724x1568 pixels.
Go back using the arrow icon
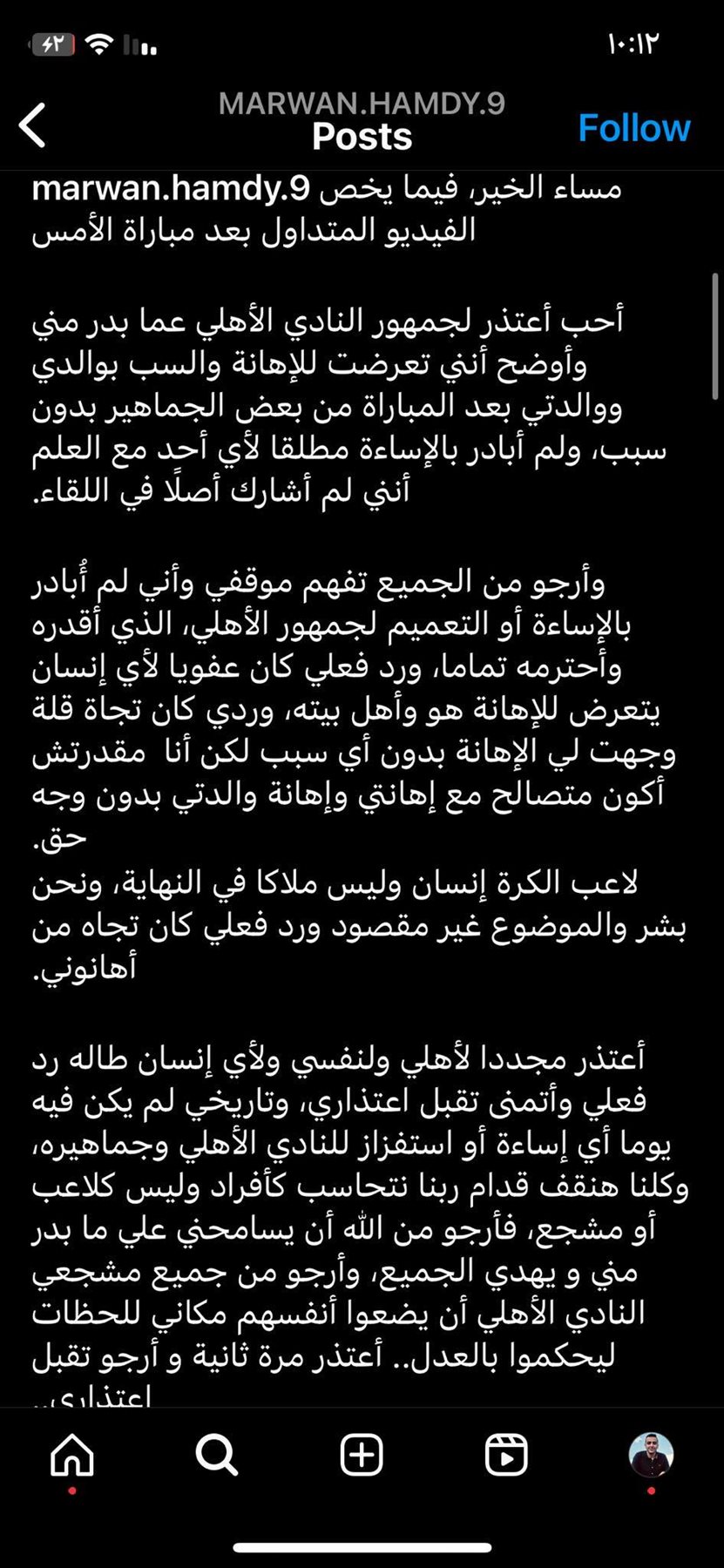tap(33, 125)
